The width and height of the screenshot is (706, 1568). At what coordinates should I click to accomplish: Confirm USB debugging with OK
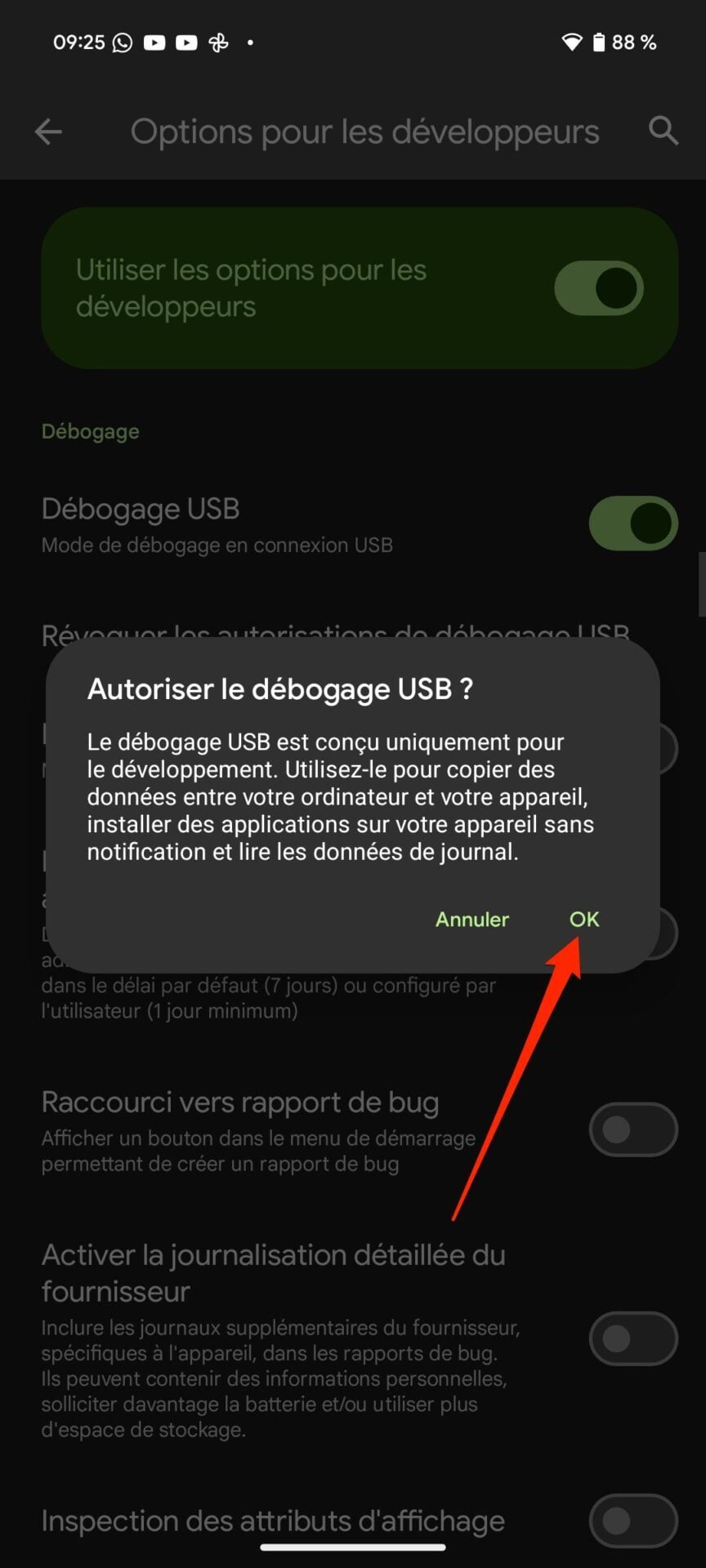tap(583, 920)
